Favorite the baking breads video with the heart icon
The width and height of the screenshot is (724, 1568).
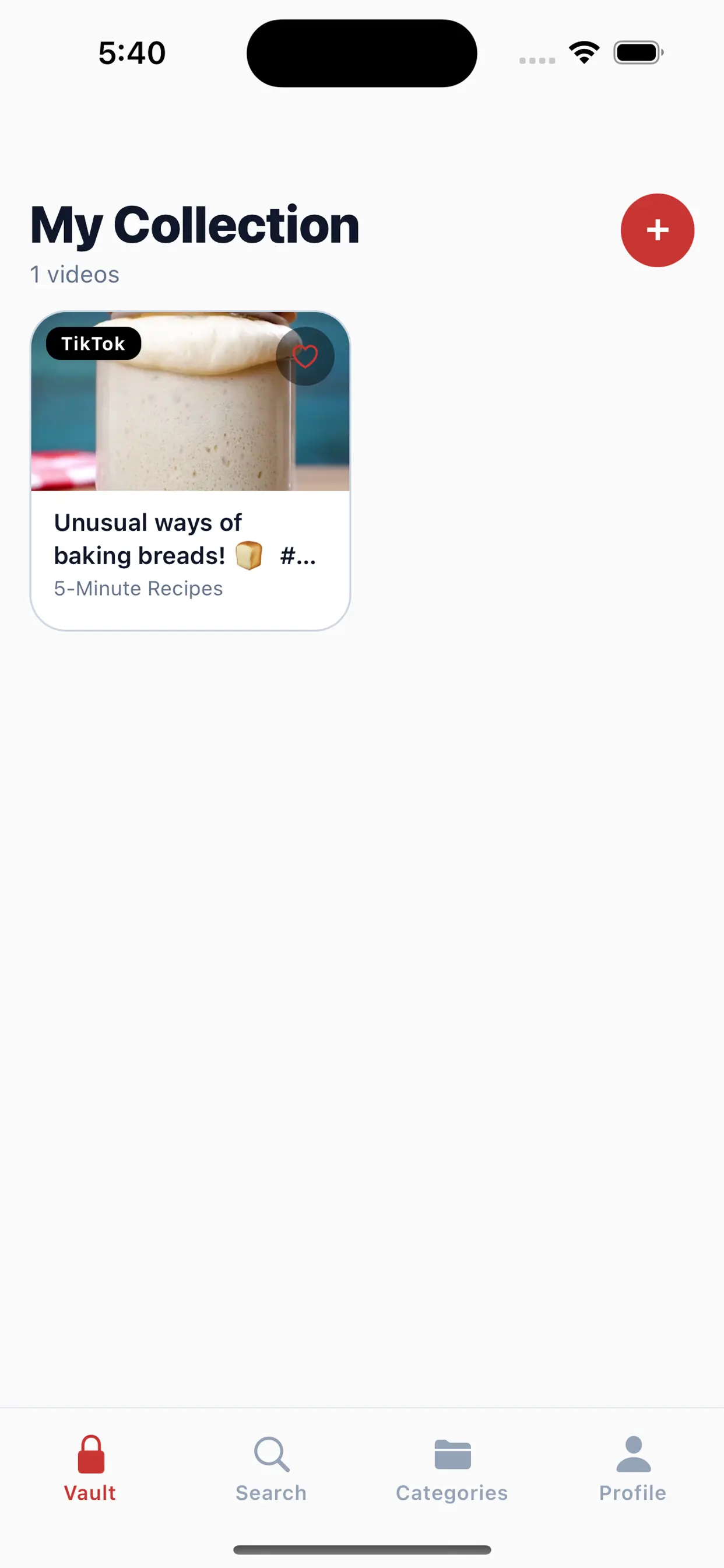pyautogui.click(x=305, y=356)
